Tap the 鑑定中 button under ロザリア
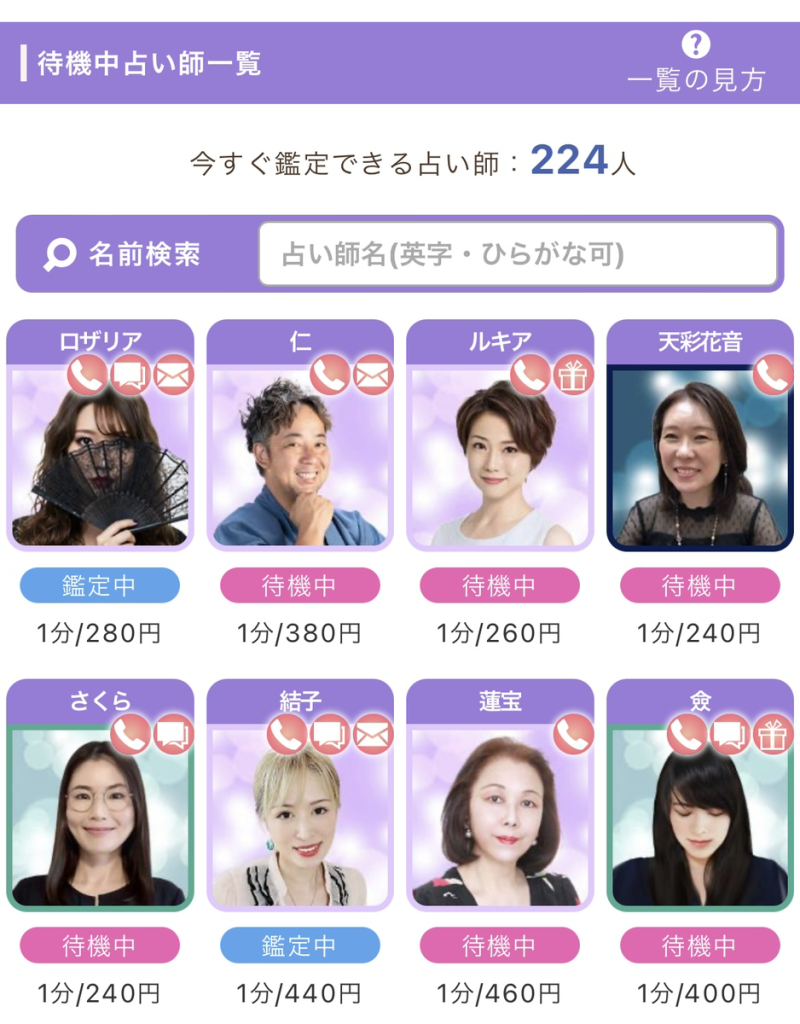800x1024 pixels. pyautogui.click(x=100, y=585)
